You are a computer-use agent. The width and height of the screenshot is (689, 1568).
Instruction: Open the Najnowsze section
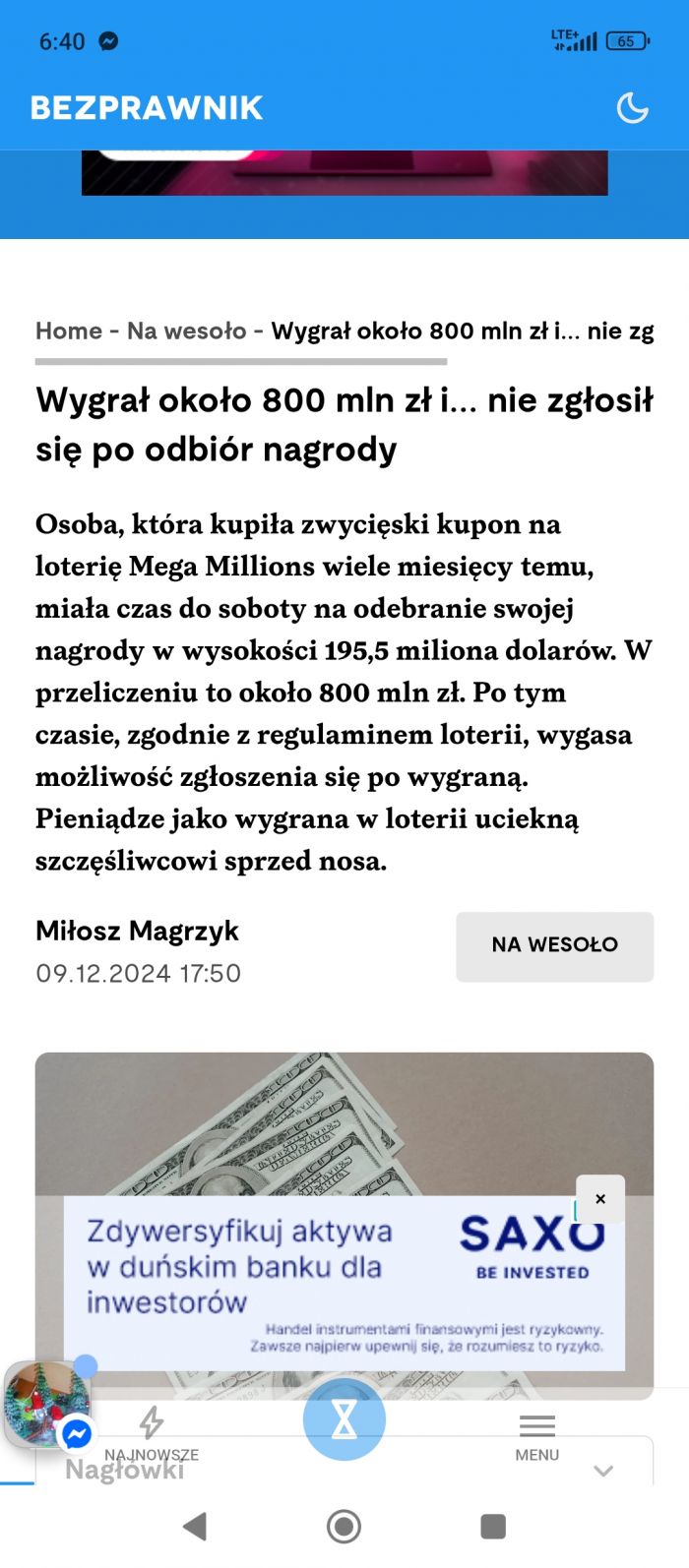(152, 1434)
